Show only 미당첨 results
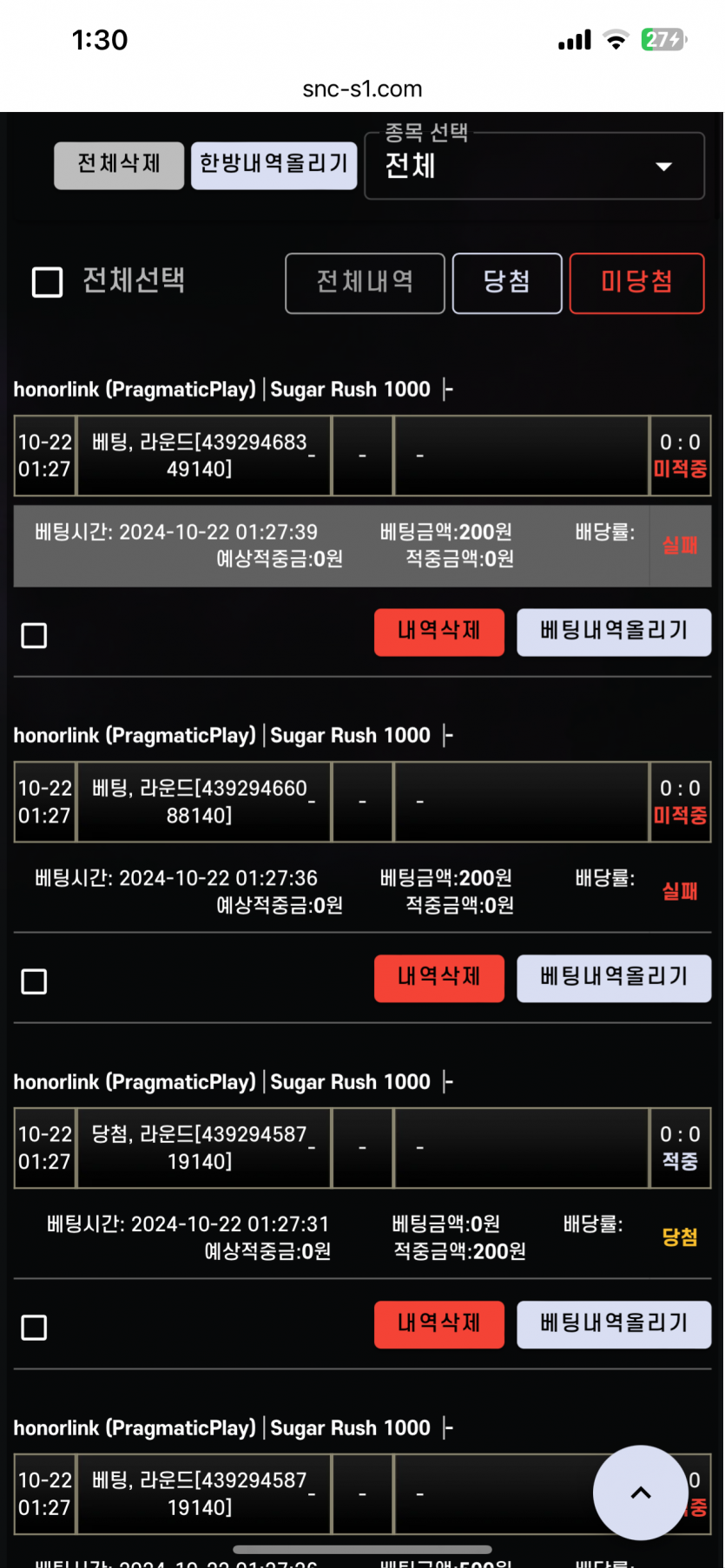725x1568 pixels. point(636,283)
